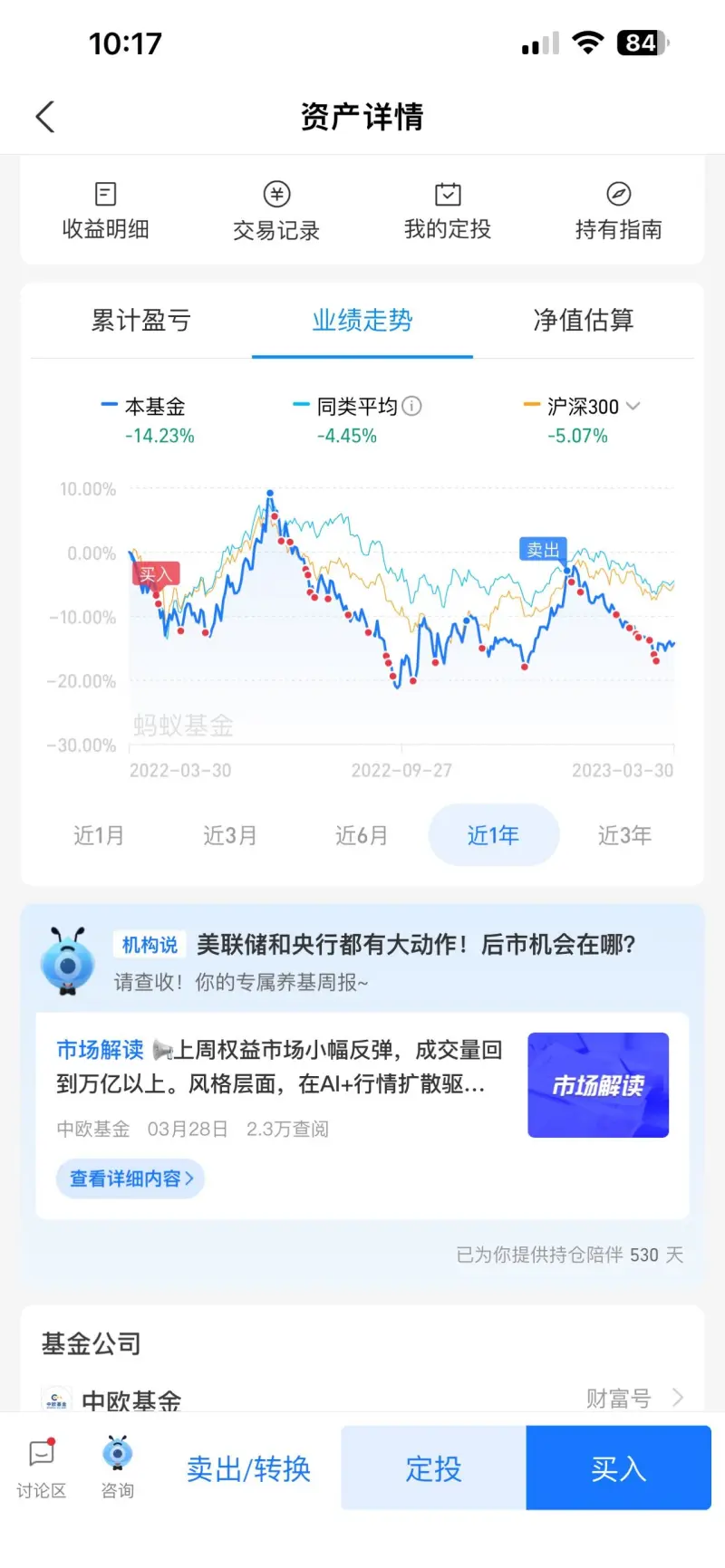
Task: Open 收益明细 earnings details
Action: point(106,212)
